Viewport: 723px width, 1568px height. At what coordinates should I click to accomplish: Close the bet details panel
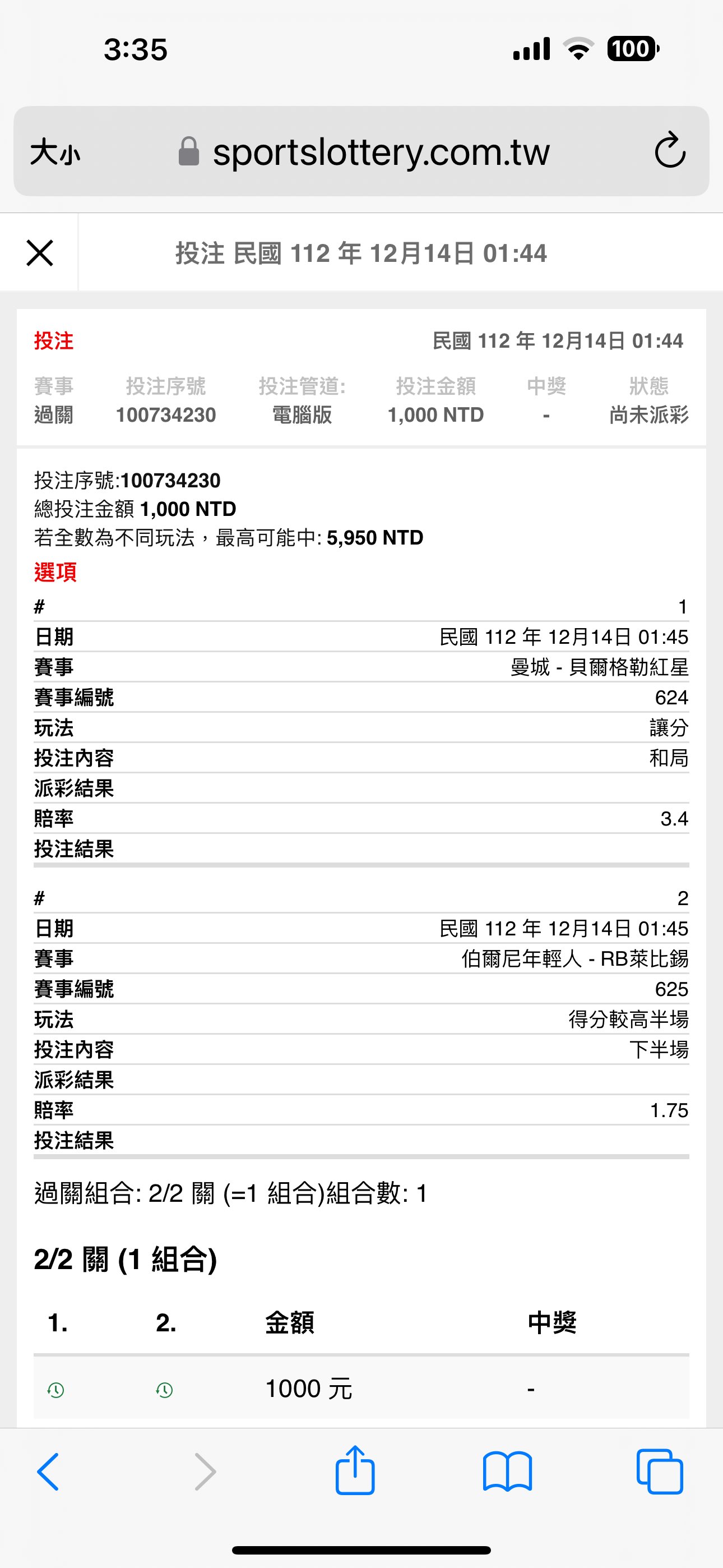(x=40, y=252)
